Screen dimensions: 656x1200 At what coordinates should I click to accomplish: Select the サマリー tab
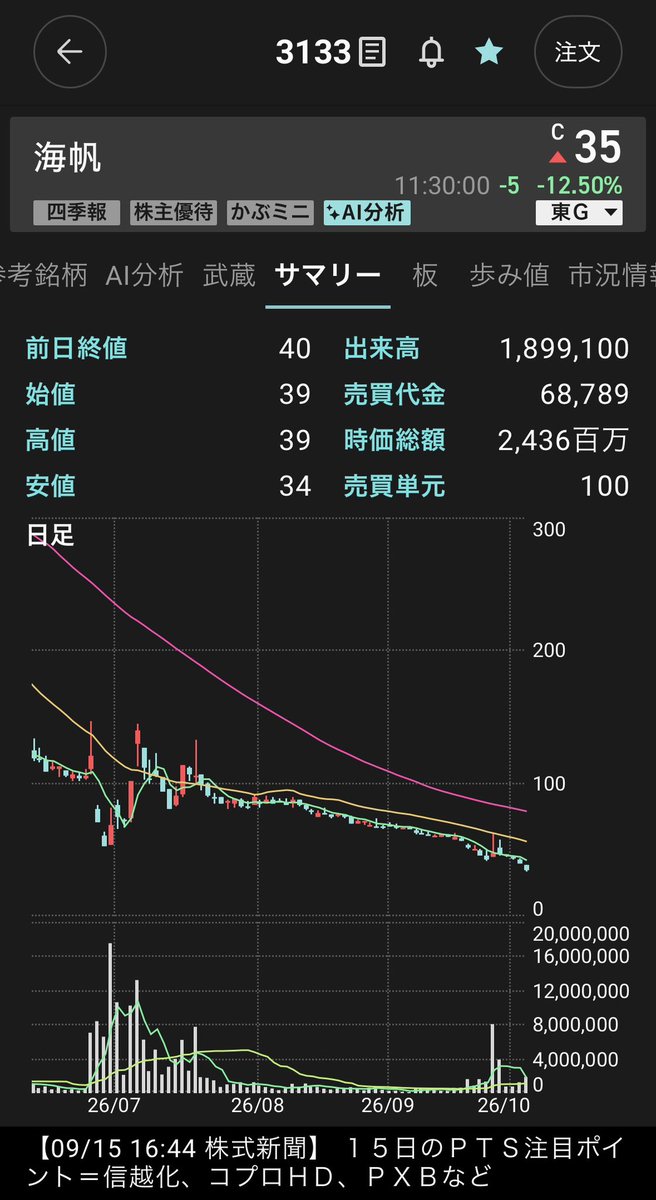(x=328, y=275)
